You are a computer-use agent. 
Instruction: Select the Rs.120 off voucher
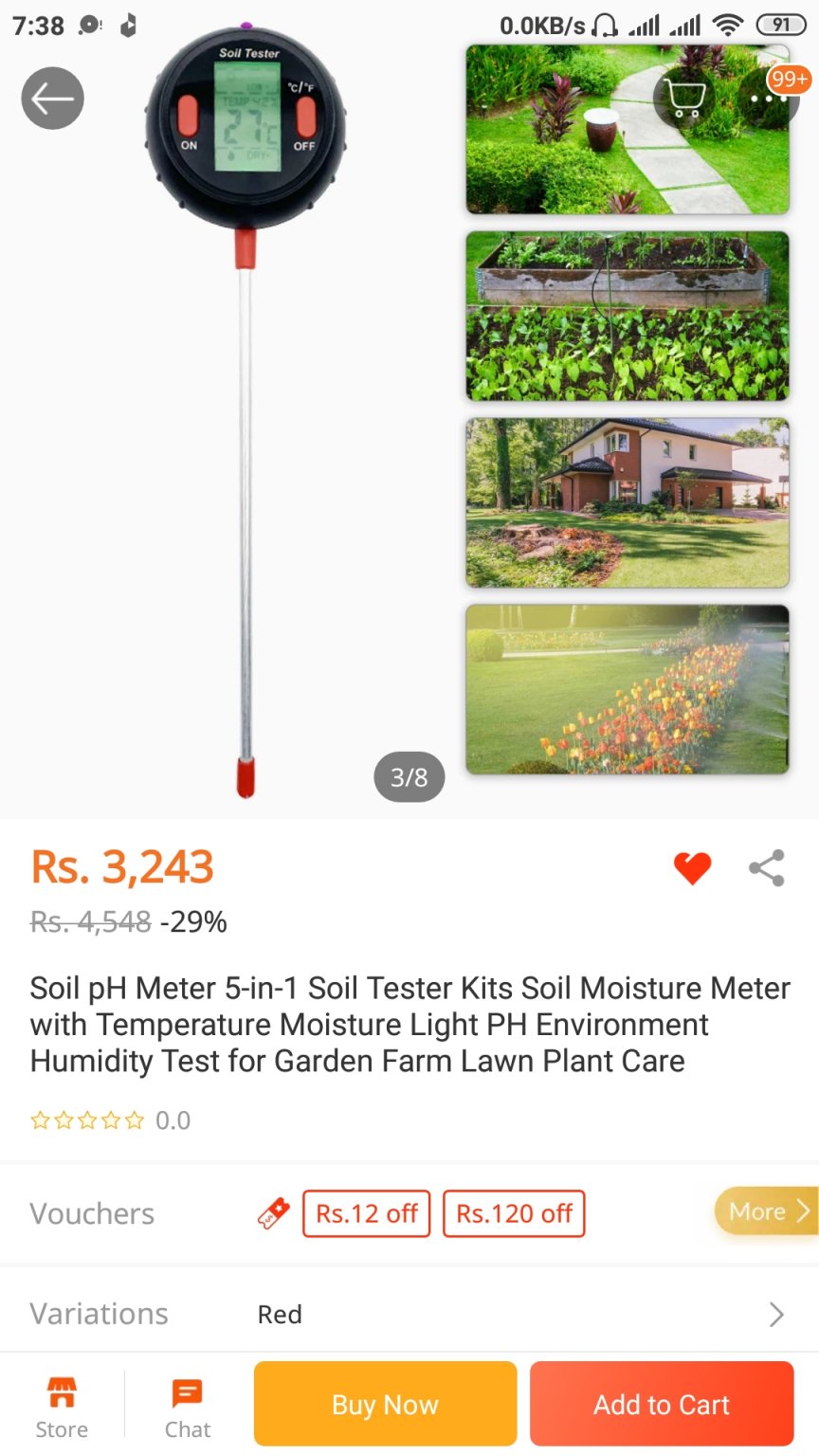click(x=514, y=1213)
